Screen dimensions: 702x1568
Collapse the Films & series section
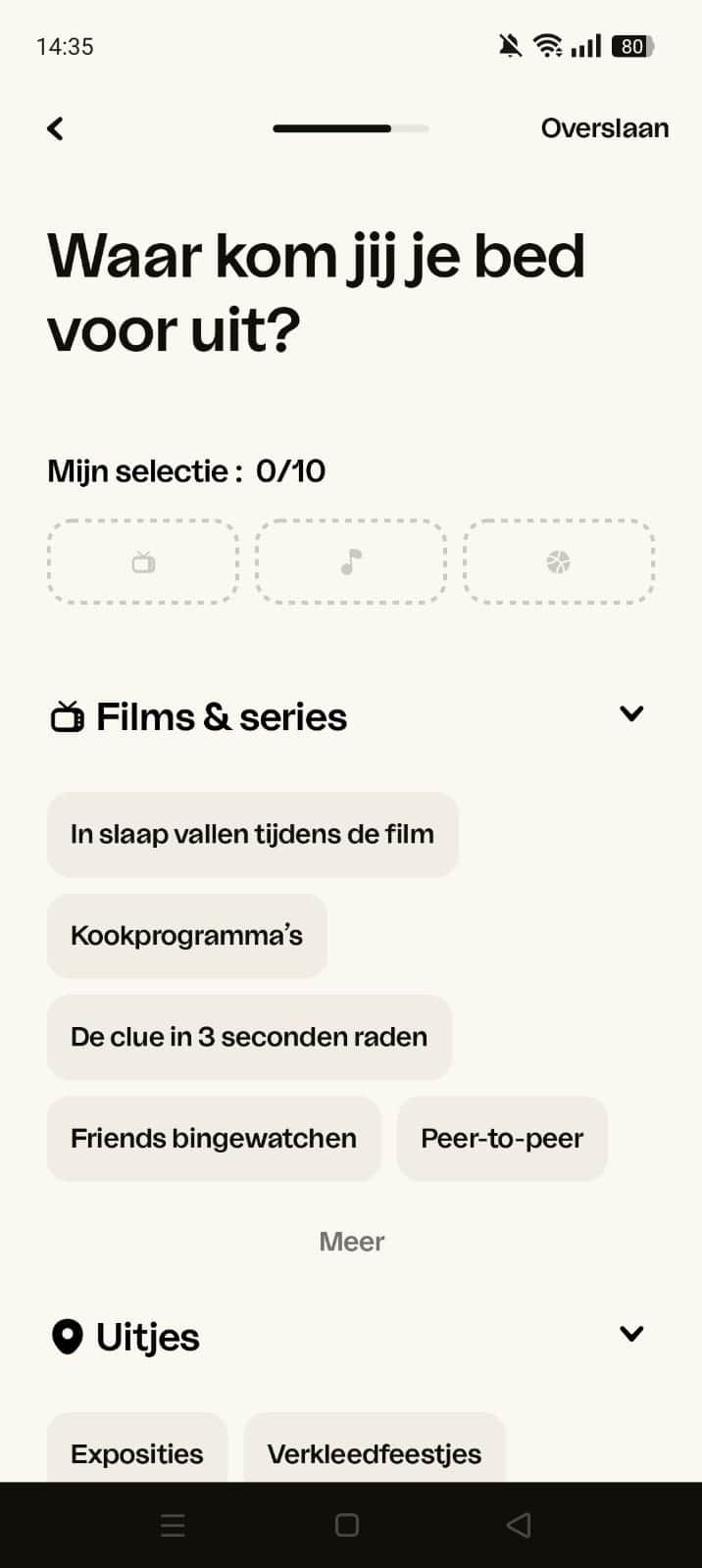pos(632,713)
